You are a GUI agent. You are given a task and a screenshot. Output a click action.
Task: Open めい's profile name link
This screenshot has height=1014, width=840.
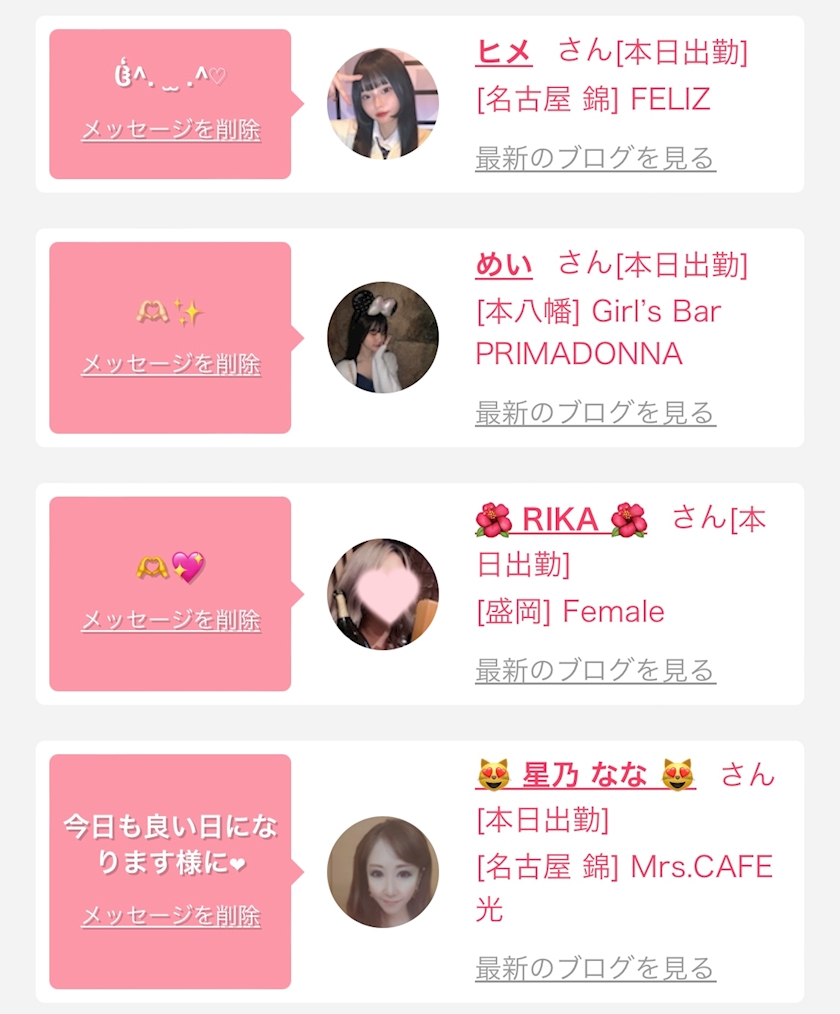pyautogui.click(x=504, y=265)
